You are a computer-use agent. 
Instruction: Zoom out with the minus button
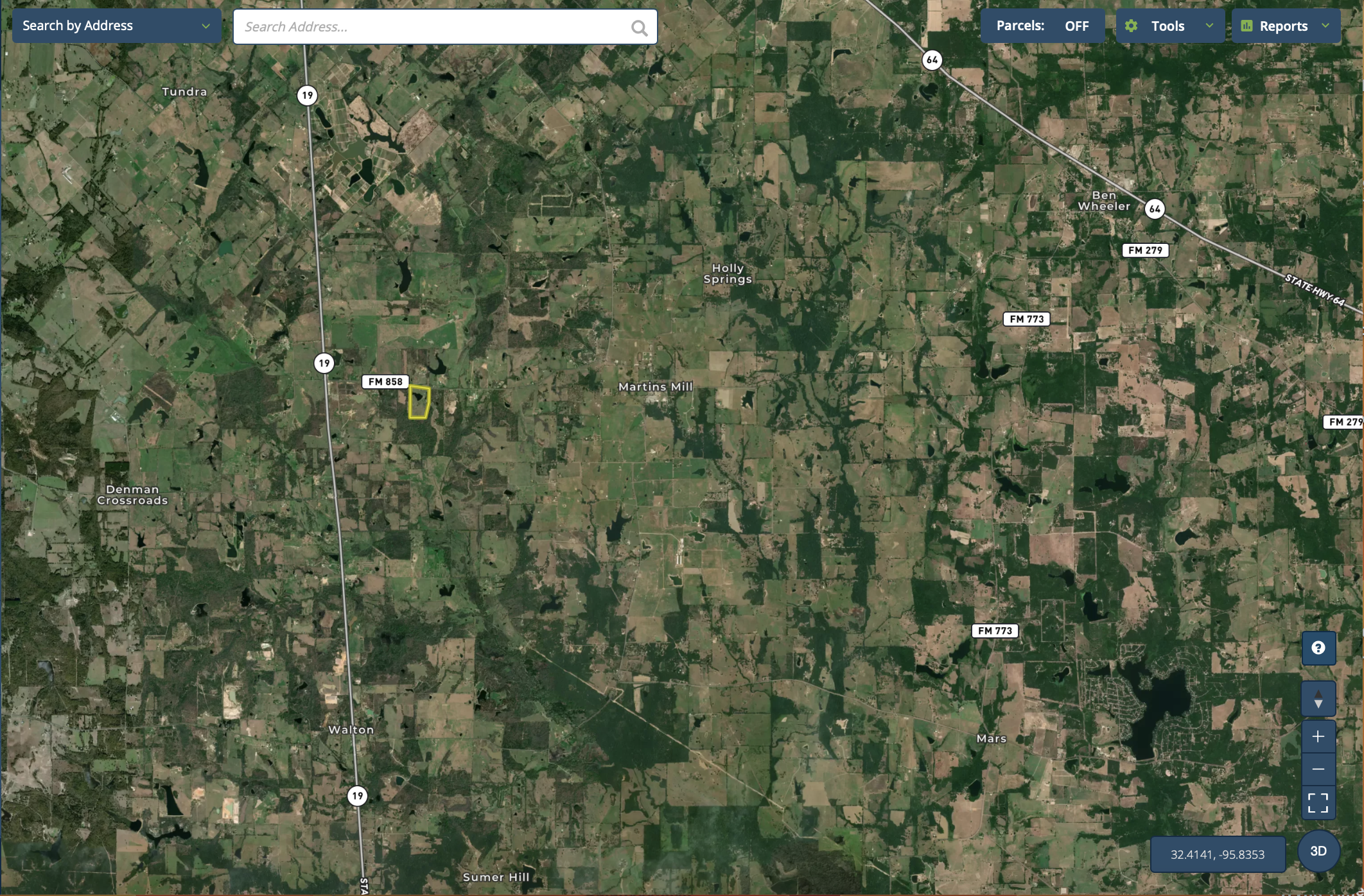pyautogui.click(x=1318, y=769)
